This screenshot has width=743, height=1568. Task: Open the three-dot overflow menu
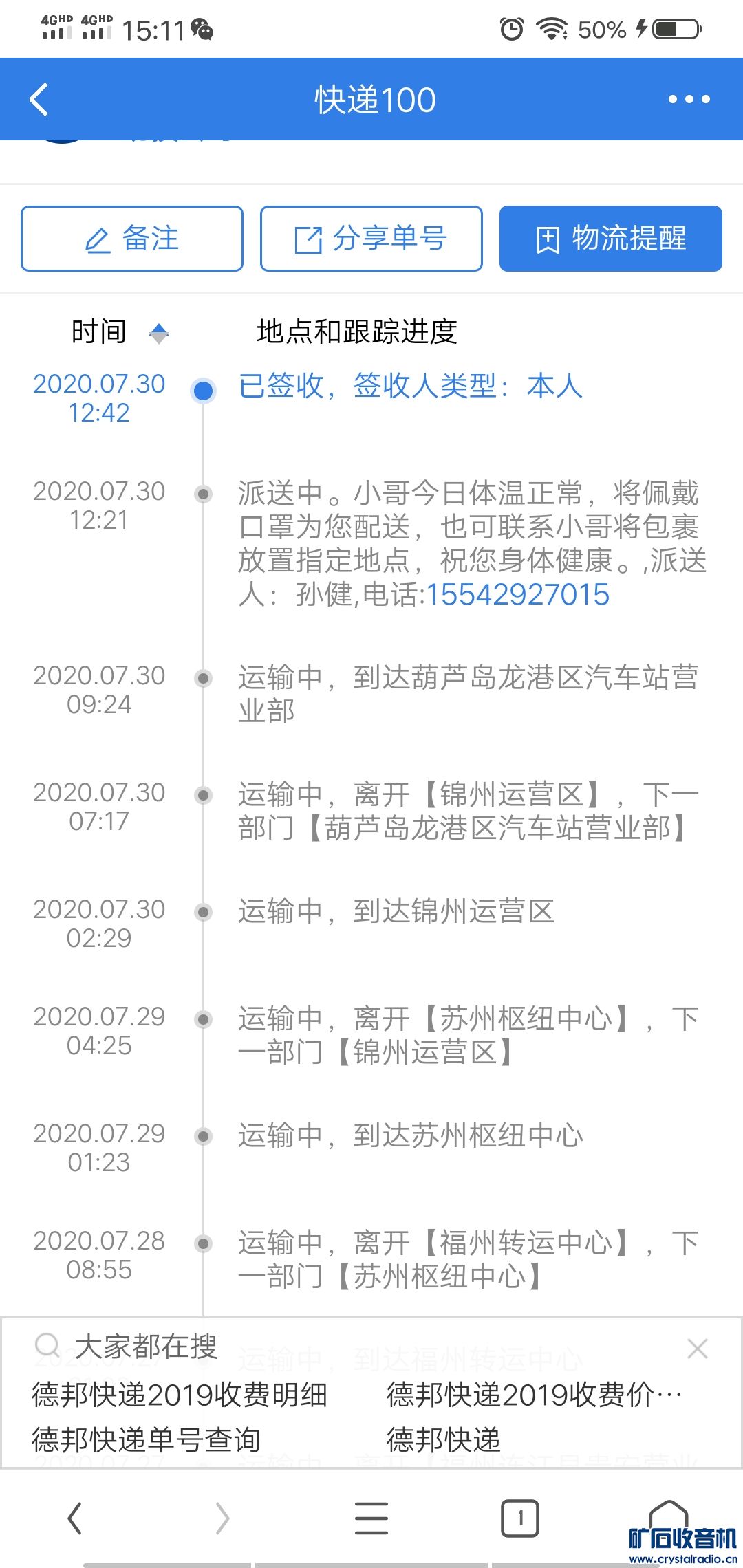pos(689,100)
